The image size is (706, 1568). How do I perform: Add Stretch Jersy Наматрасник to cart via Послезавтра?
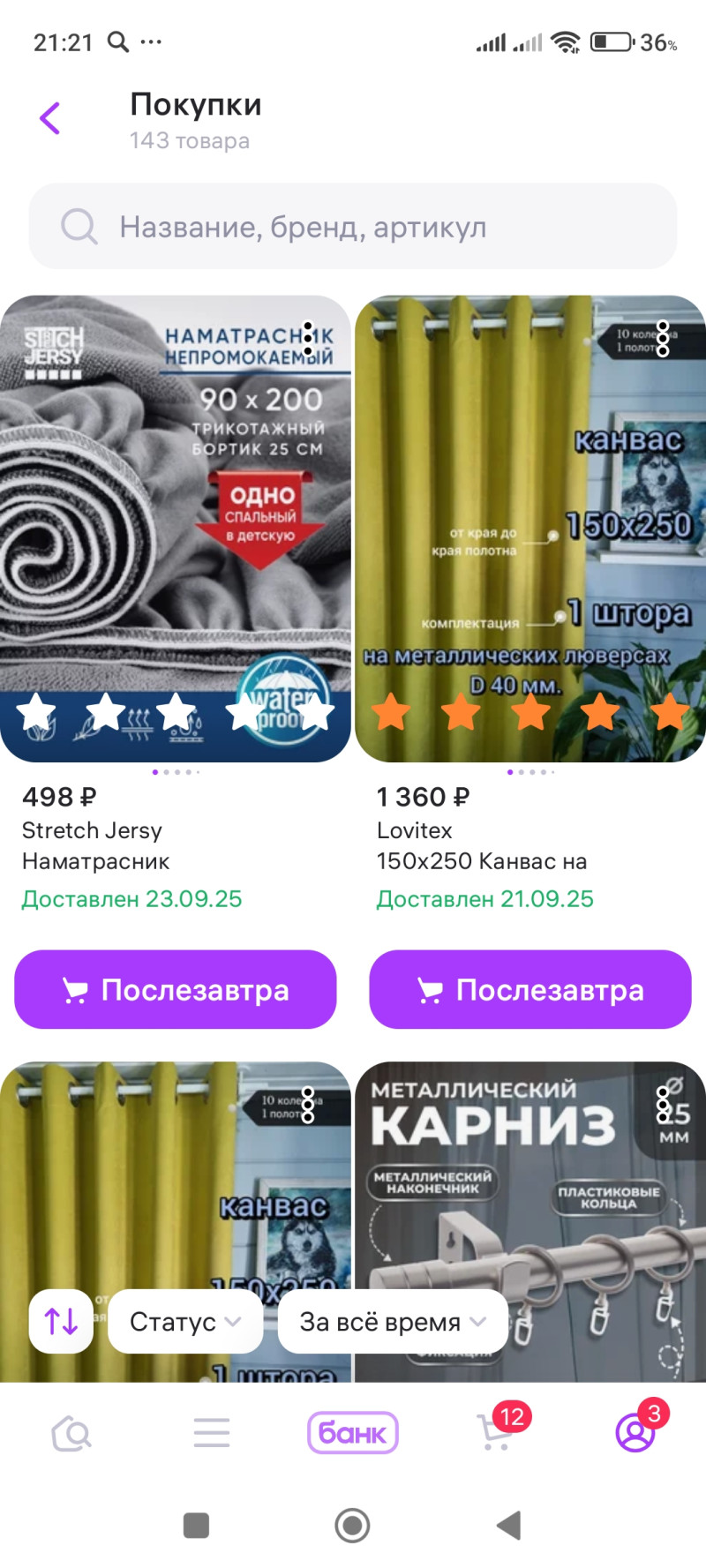[x=176, y=989]
